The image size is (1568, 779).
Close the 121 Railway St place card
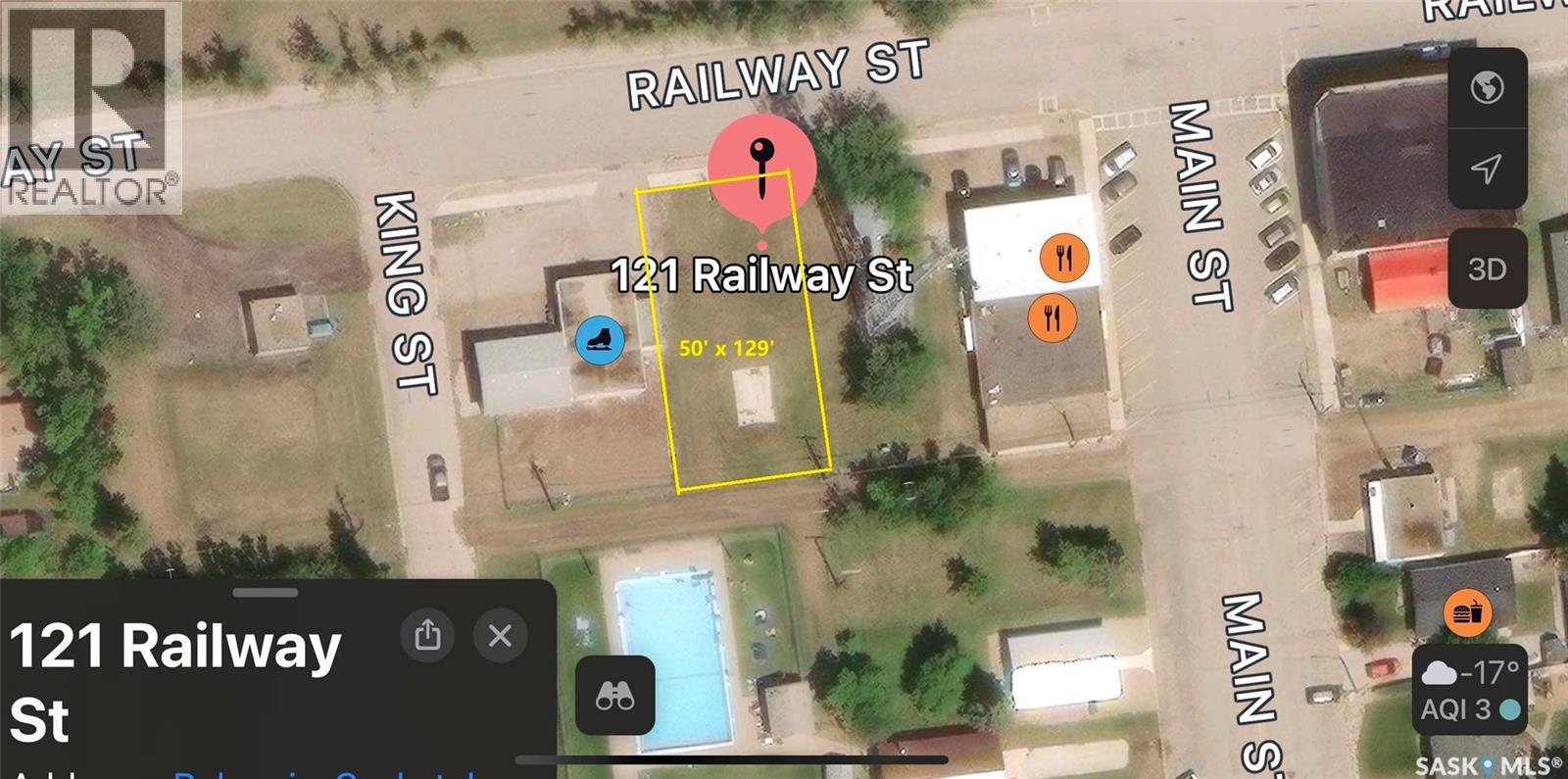coord(500,636)
